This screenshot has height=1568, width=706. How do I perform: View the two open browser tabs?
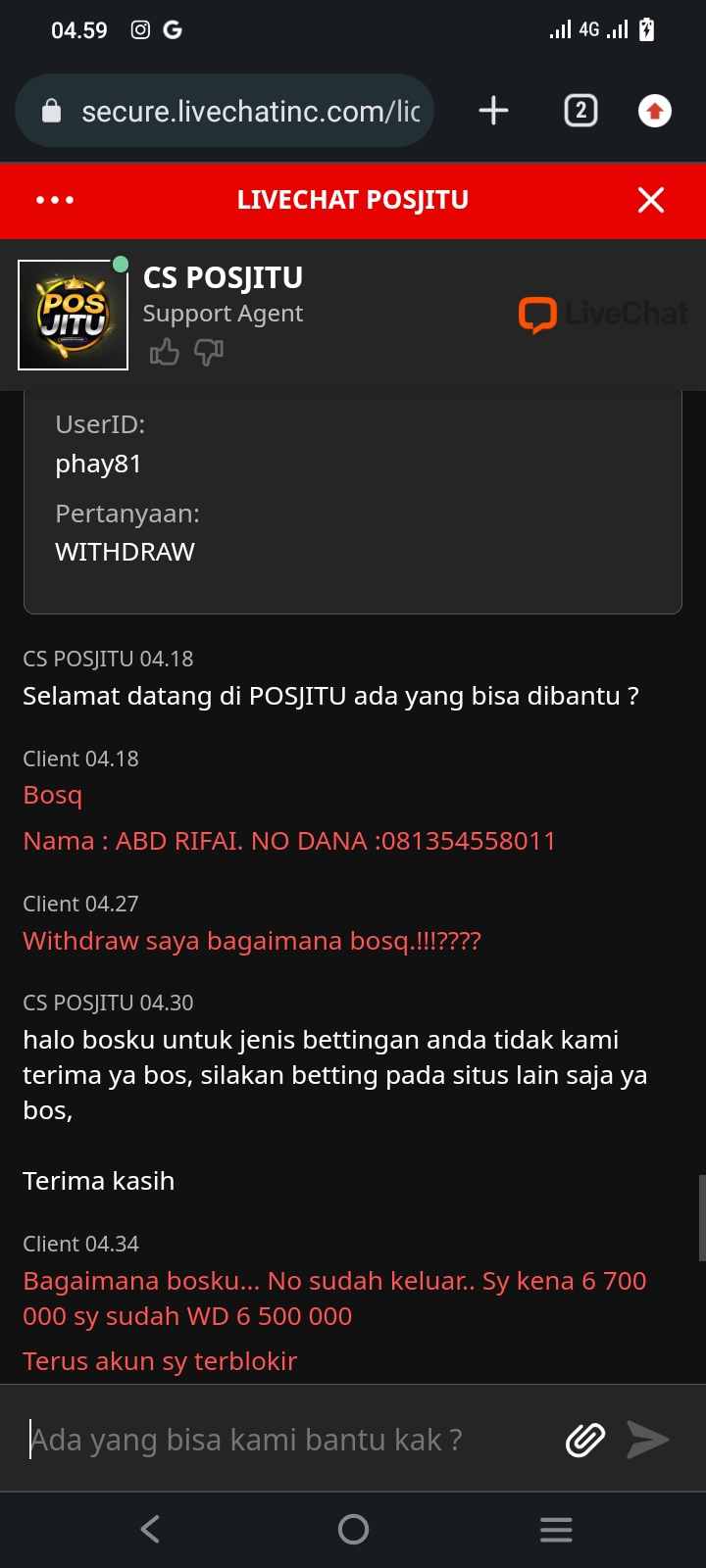[x=580, y=111]
